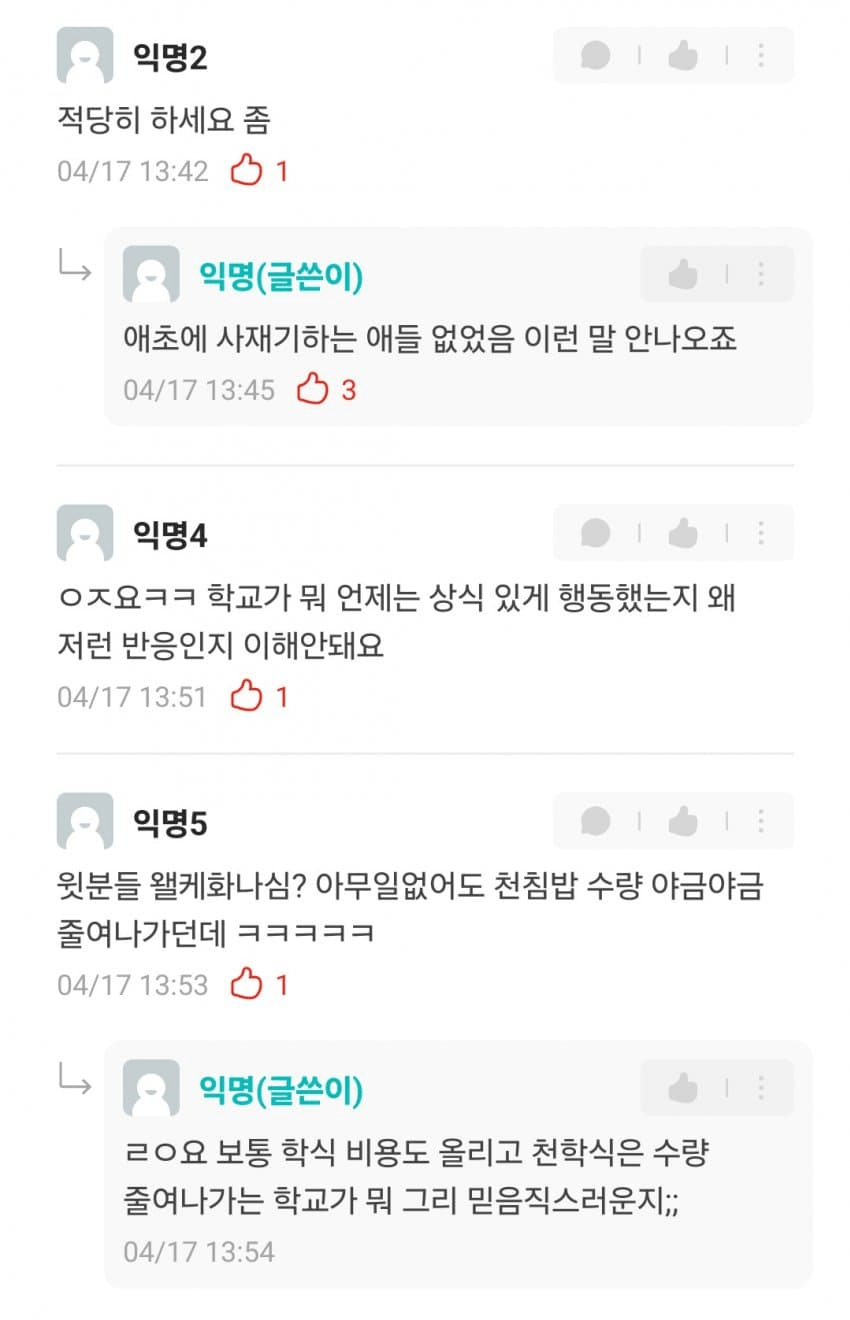Image resolution: width=850 pixels, height=1320 pixels.
Task: Open overflow menu on the 13:54 reply
Action: (x=761, y=1088)
